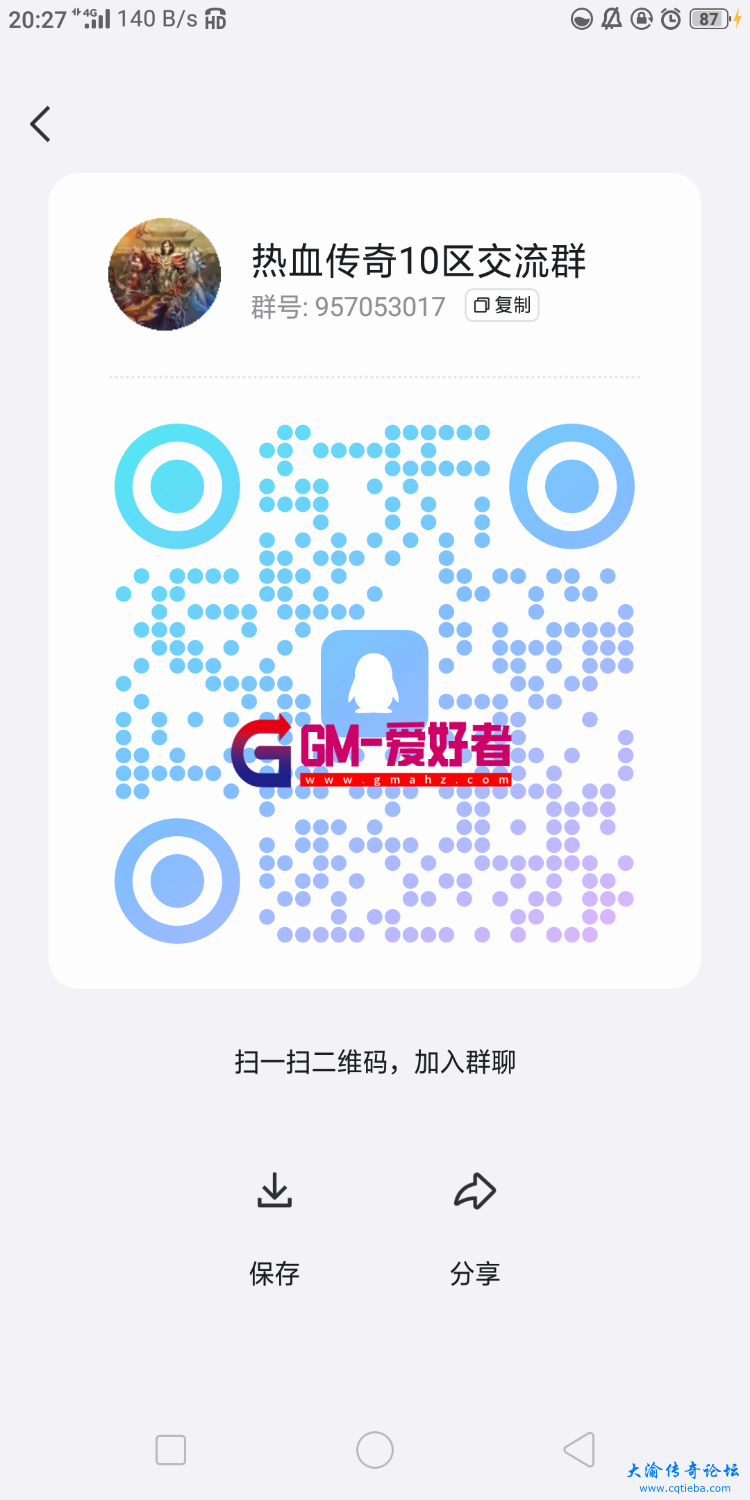Tap the system home button
Viewport: 750px width, 1500px height.
tap(375, 1449)
